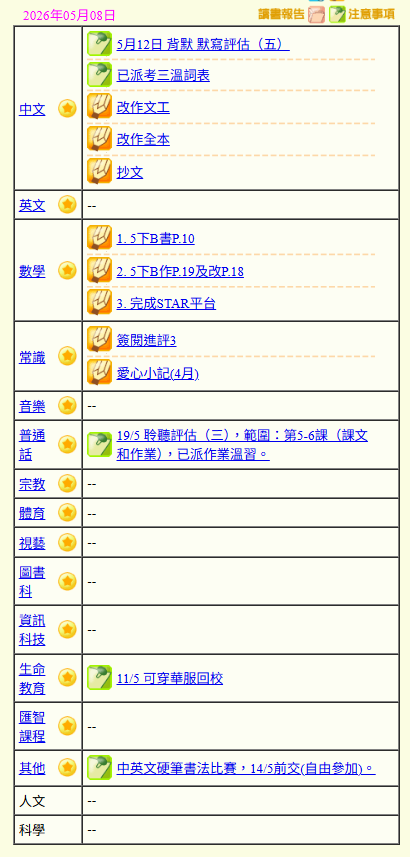This screenshot has width=410, height=857.
Task: Open the 完成STAR平台 homework item
Action: 166,304
